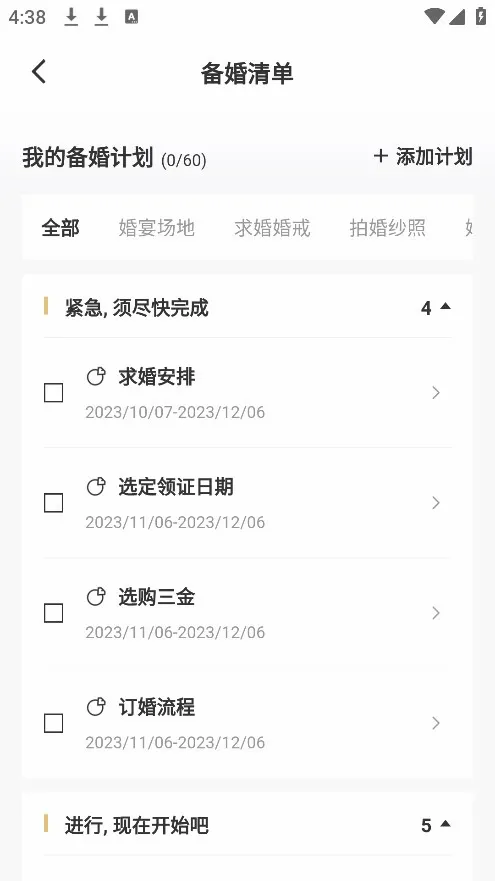Check the box for 求婚安排
The image size is (495, 881).
tap(53, 393)
